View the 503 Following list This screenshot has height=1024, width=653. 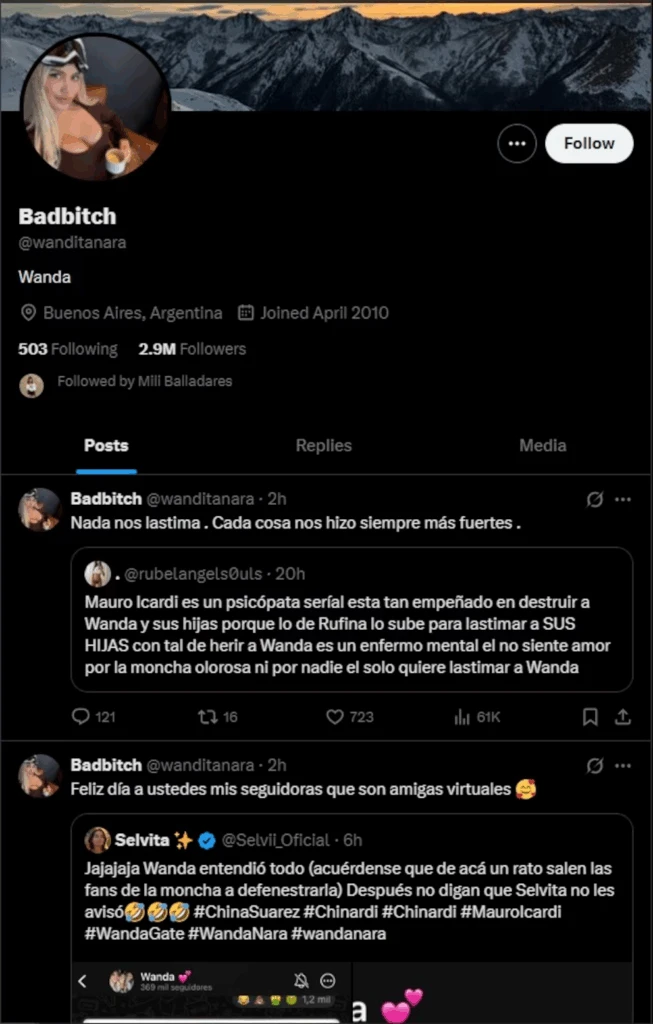(x=68, y=349)
